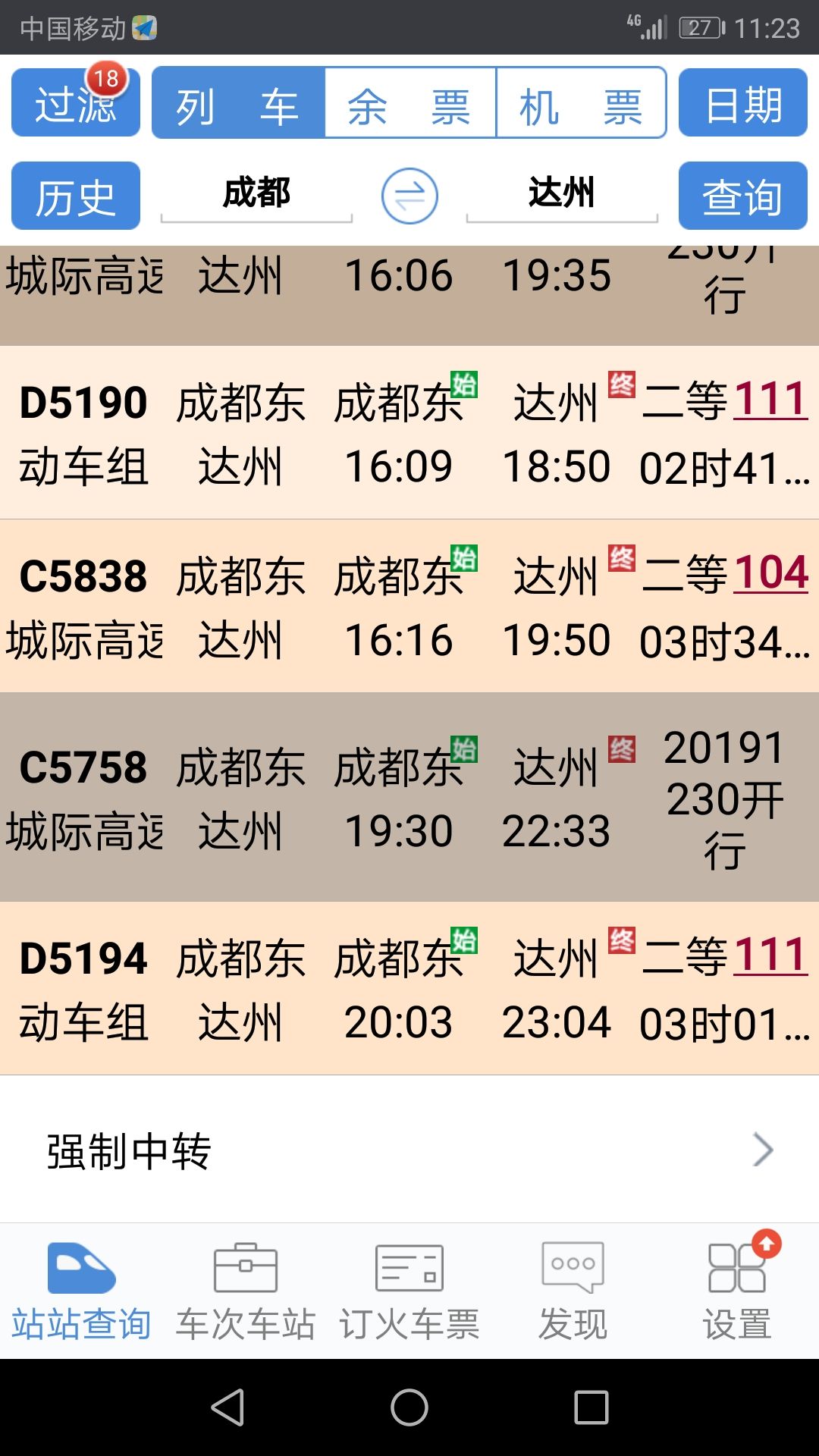Switch to the 余票 tab
The width and height of the screenshot is (819, 1456).
410,102
